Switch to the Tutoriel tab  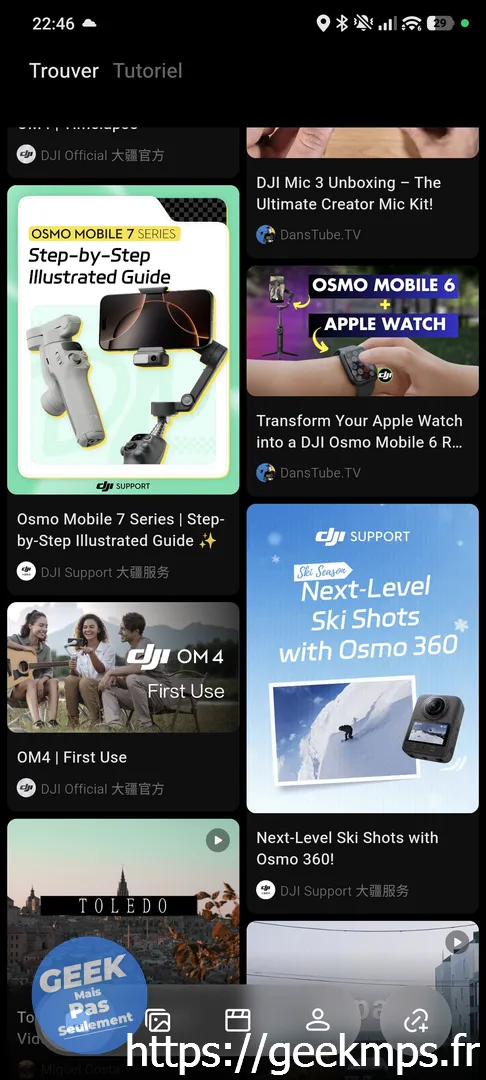click(147, 71)
